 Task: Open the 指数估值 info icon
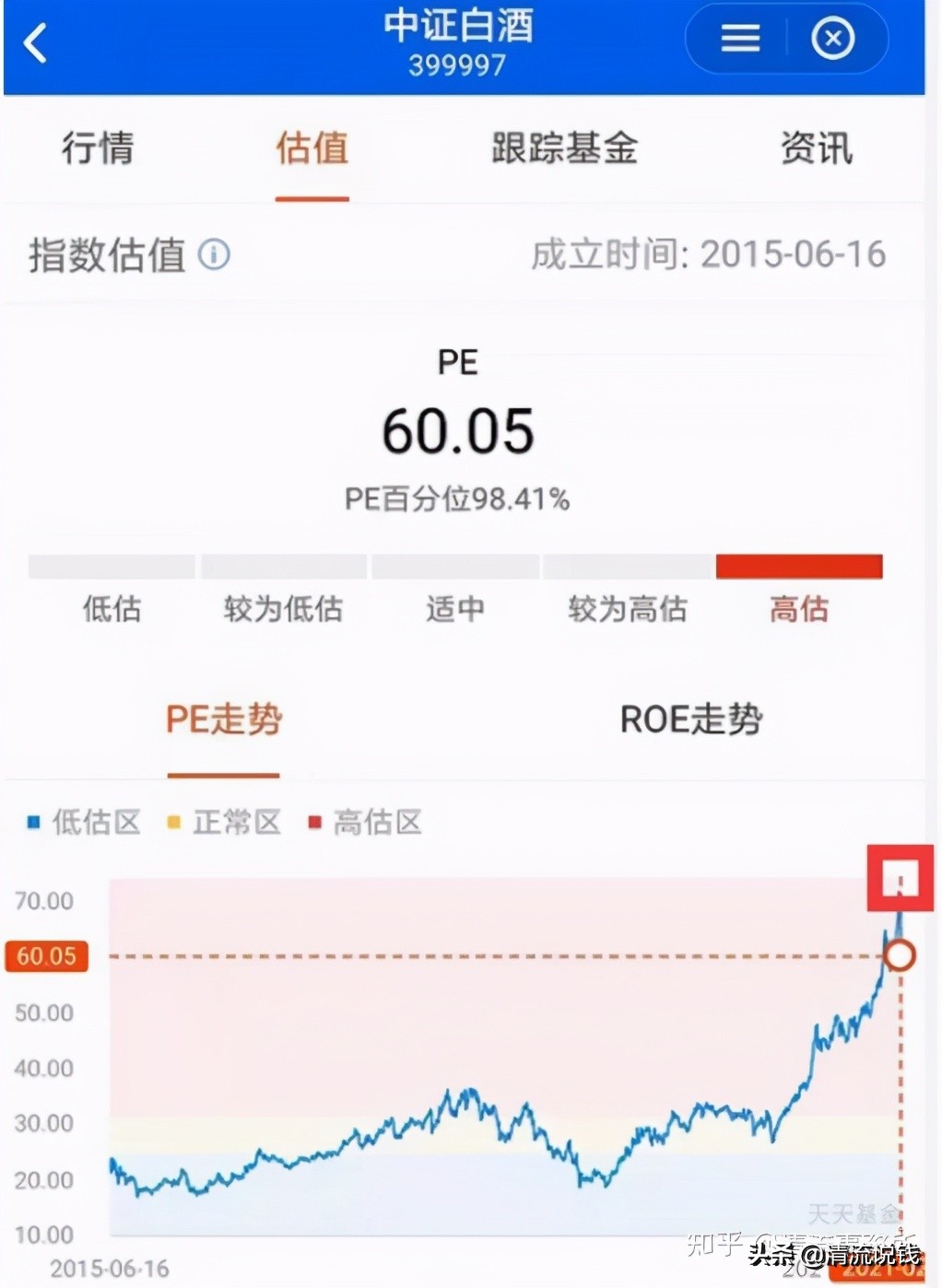(215, 256)
